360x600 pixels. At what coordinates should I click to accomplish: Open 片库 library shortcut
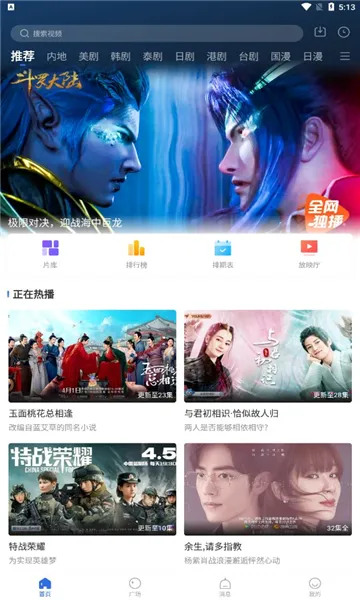coord(50,254)
